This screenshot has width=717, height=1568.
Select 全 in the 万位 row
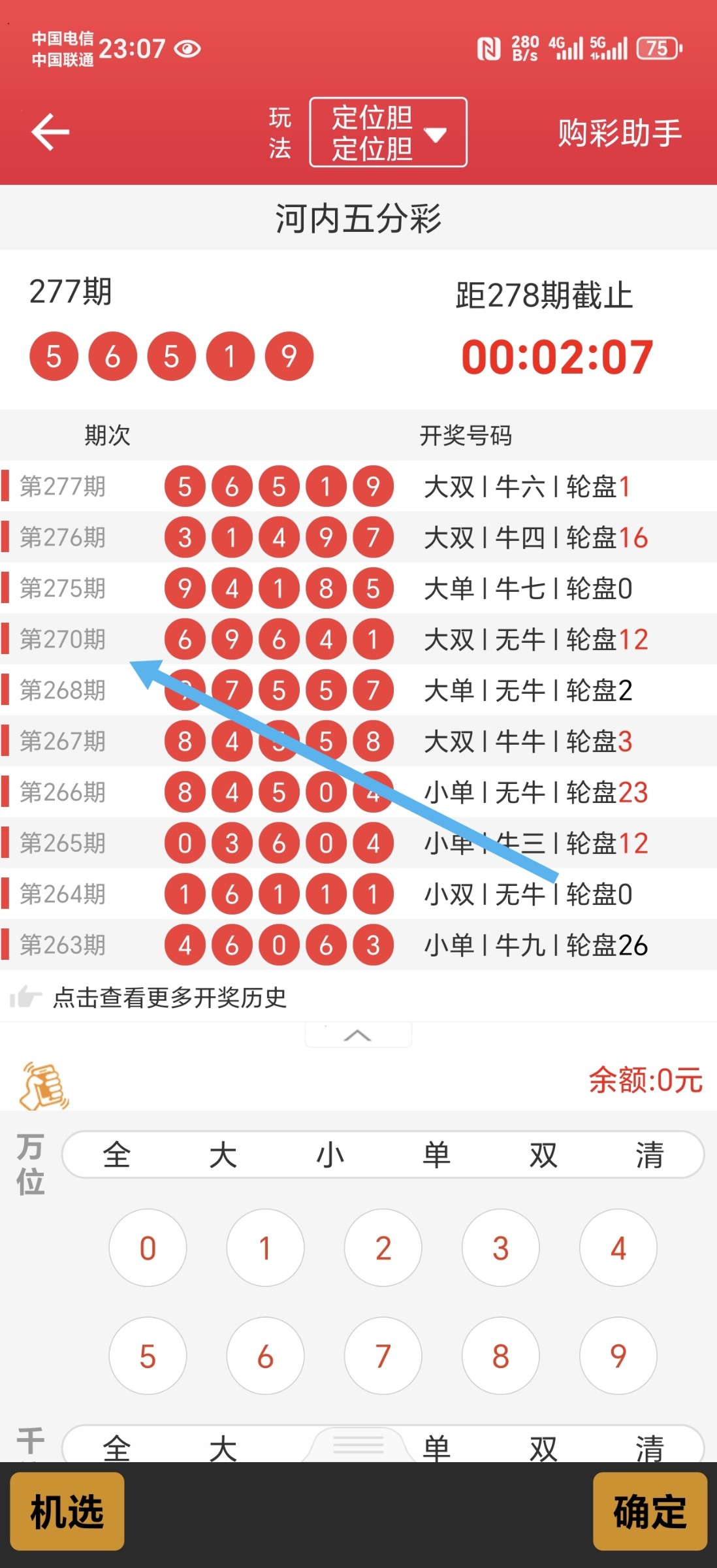117,1155
